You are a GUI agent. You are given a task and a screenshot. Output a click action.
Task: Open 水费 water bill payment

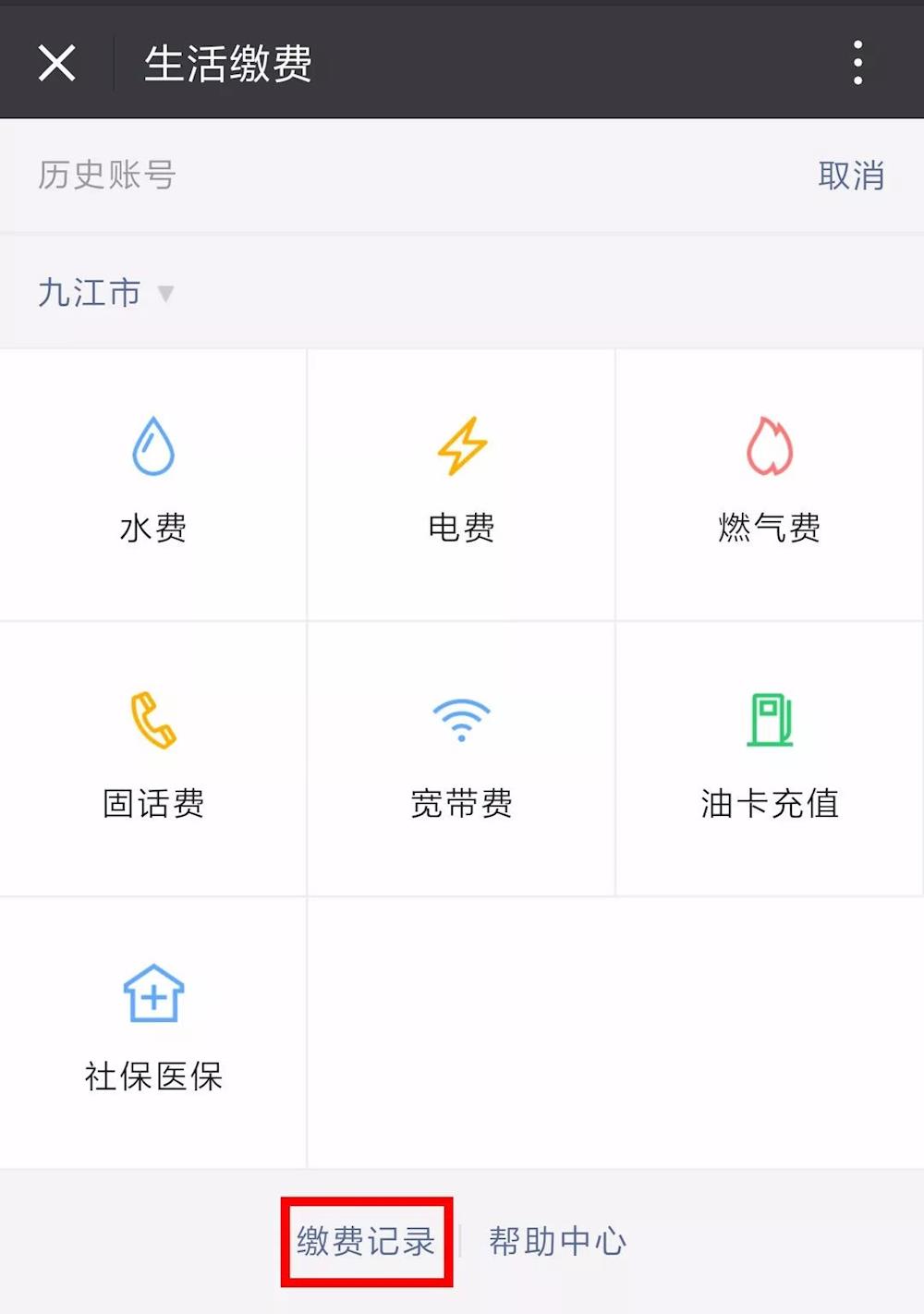153,484
